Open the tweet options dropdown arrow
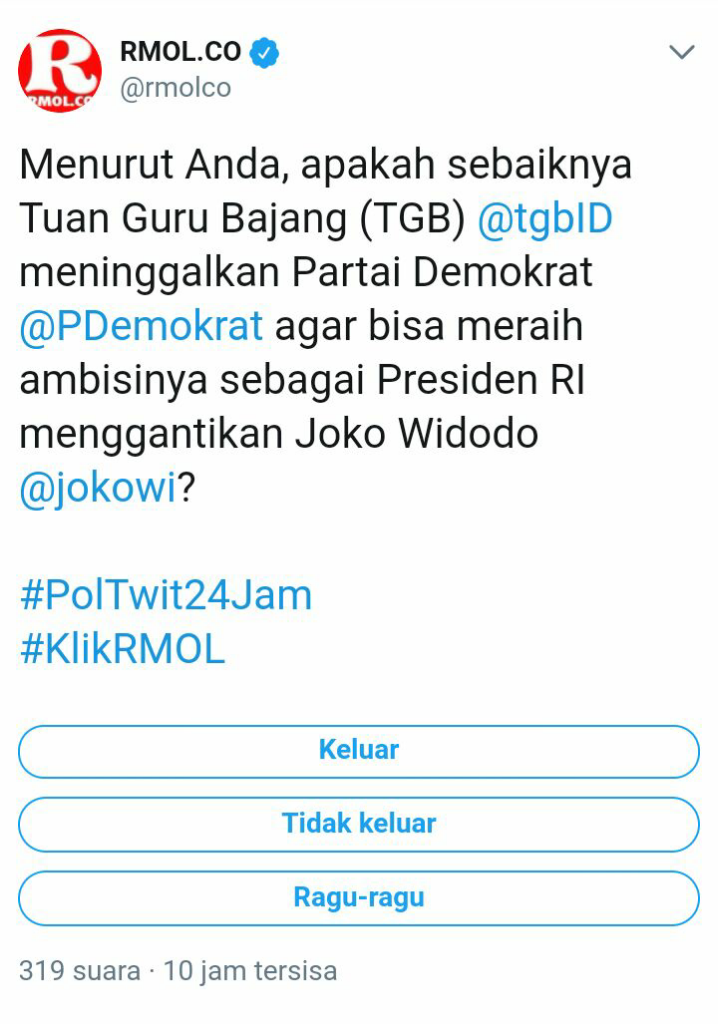Screen dimensions: 718x1024 point(681,53)
